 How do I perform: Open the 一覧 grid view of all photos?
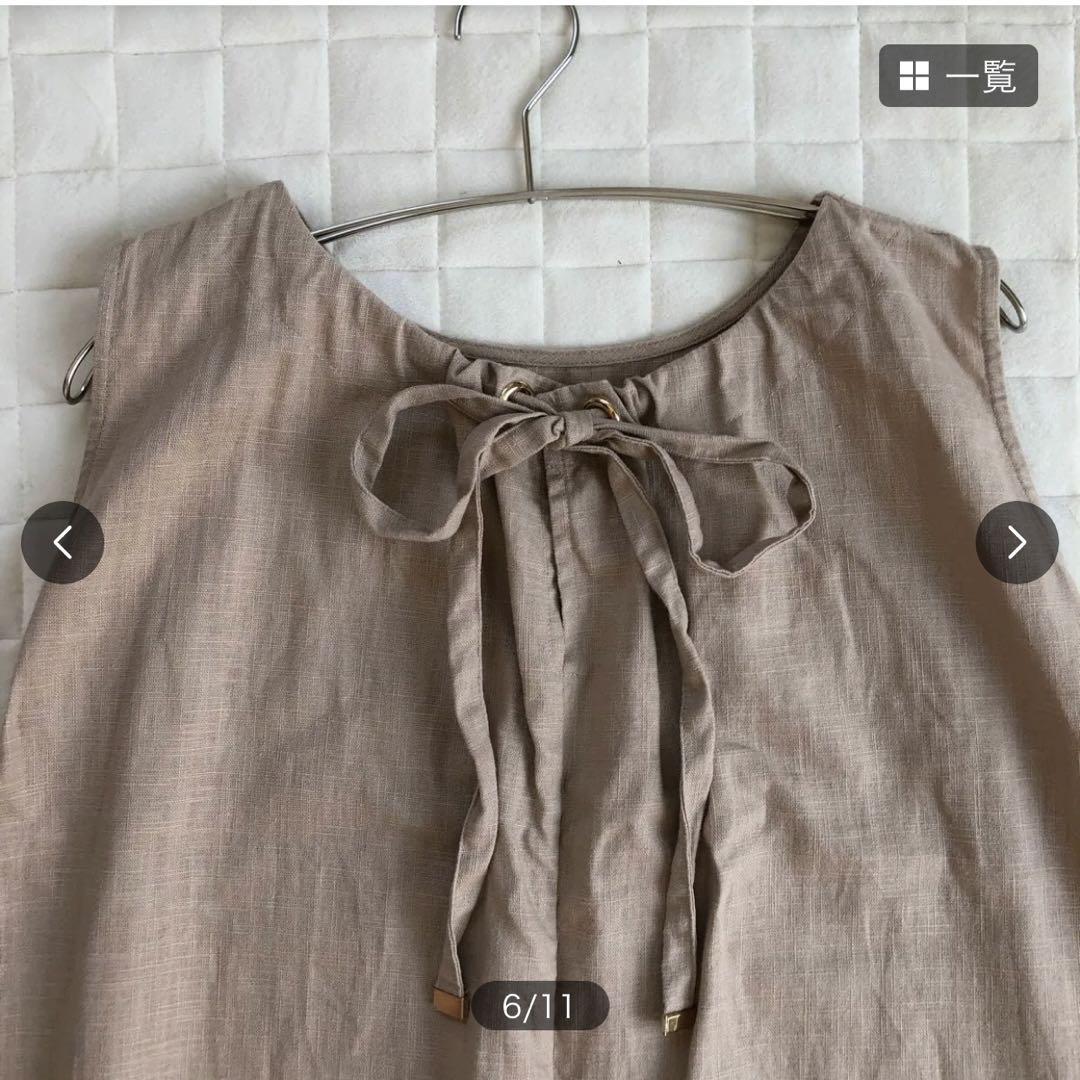[957, 76]
